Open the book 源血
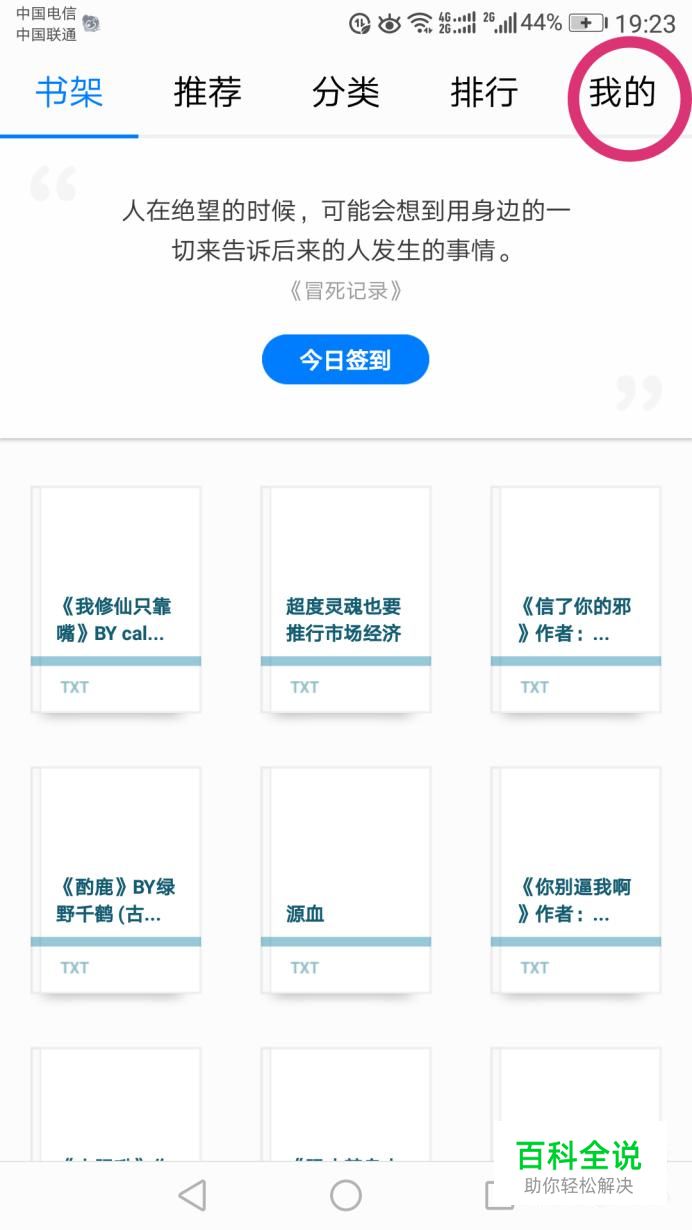692x1230 pixels. [346, 880]
